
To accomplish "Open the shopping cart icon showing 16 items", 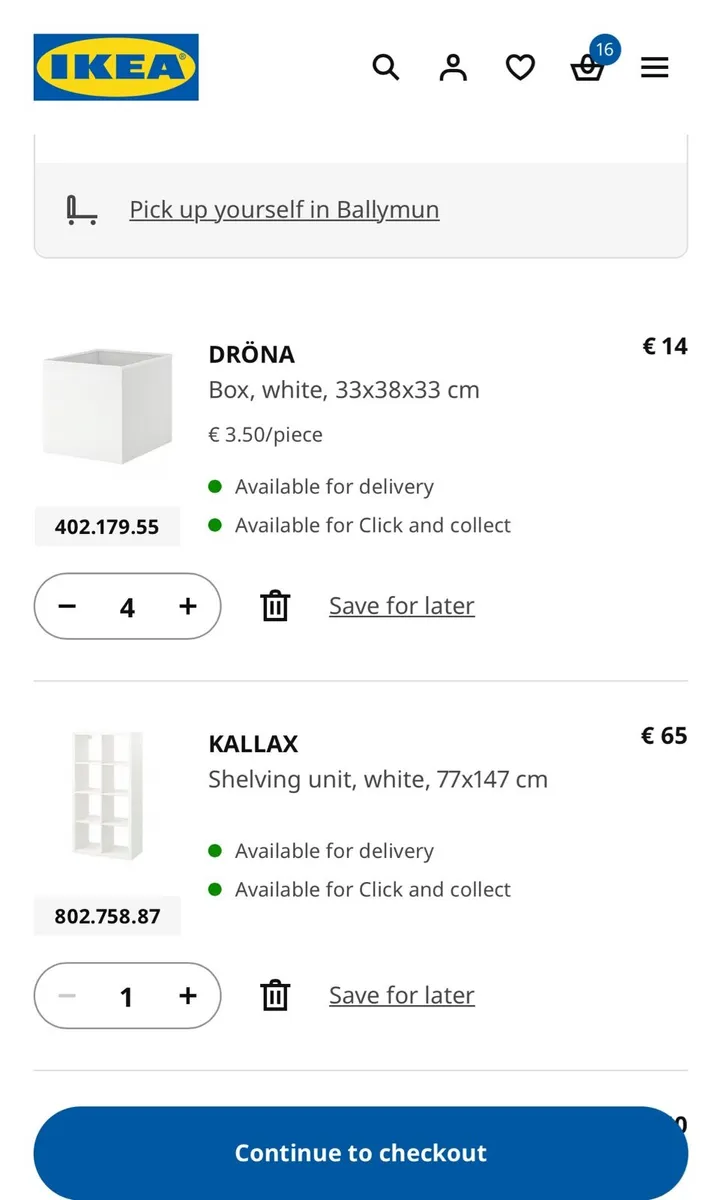I will 588,70.
